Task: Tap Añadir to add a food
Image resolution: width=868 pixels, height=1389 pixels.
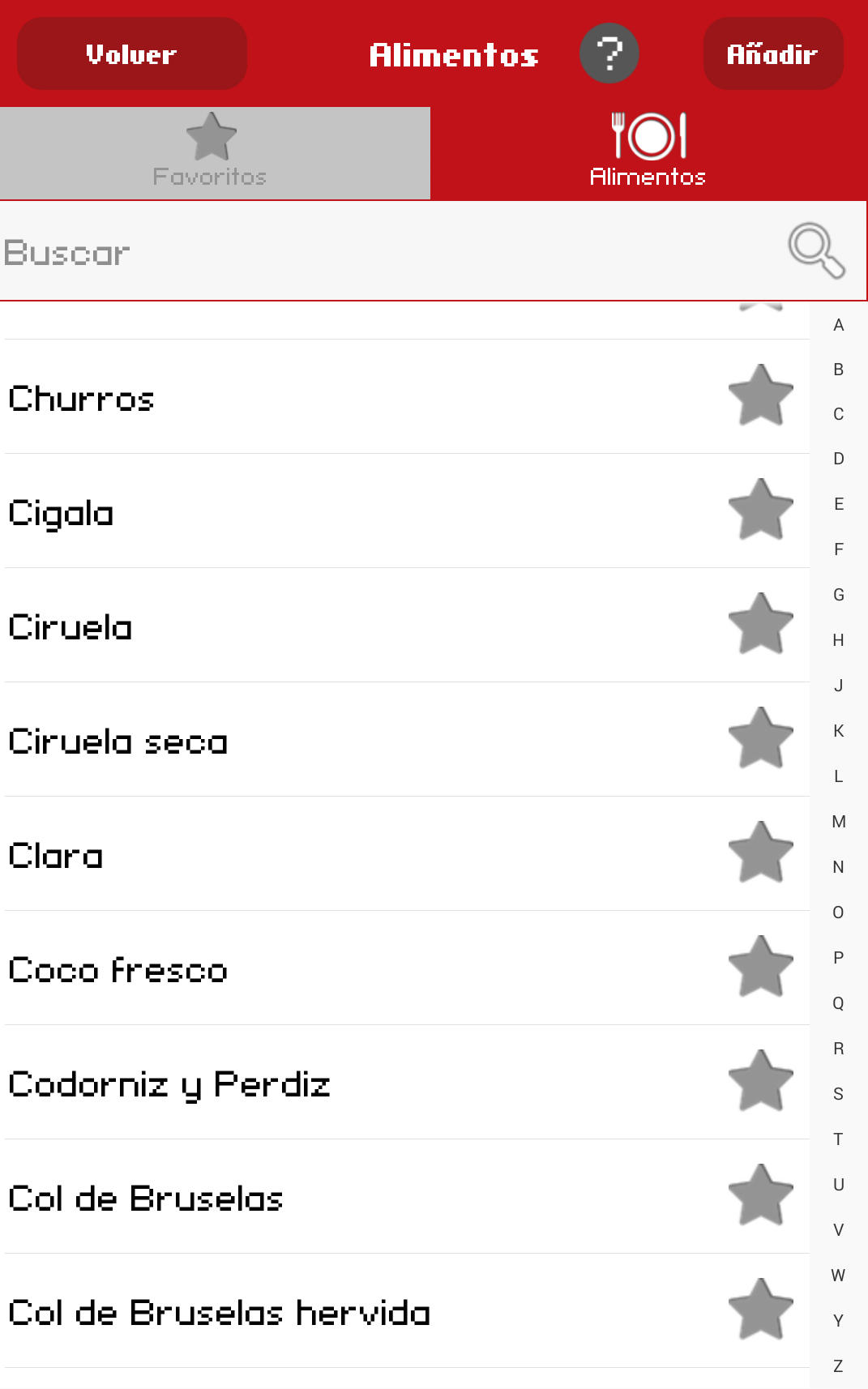Action: coord(772,54)
